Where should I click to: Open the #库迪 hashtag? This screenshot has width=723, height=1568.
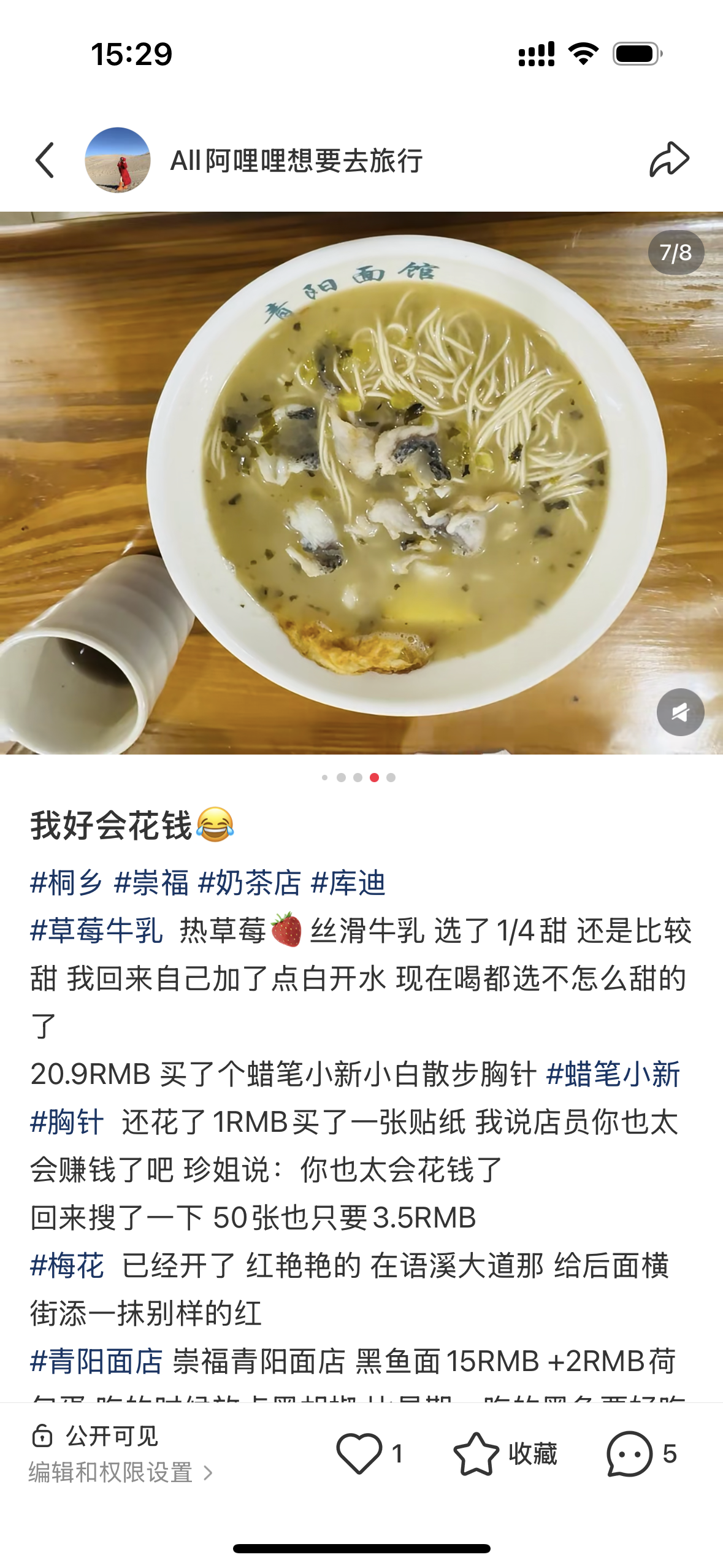[348, 883]
